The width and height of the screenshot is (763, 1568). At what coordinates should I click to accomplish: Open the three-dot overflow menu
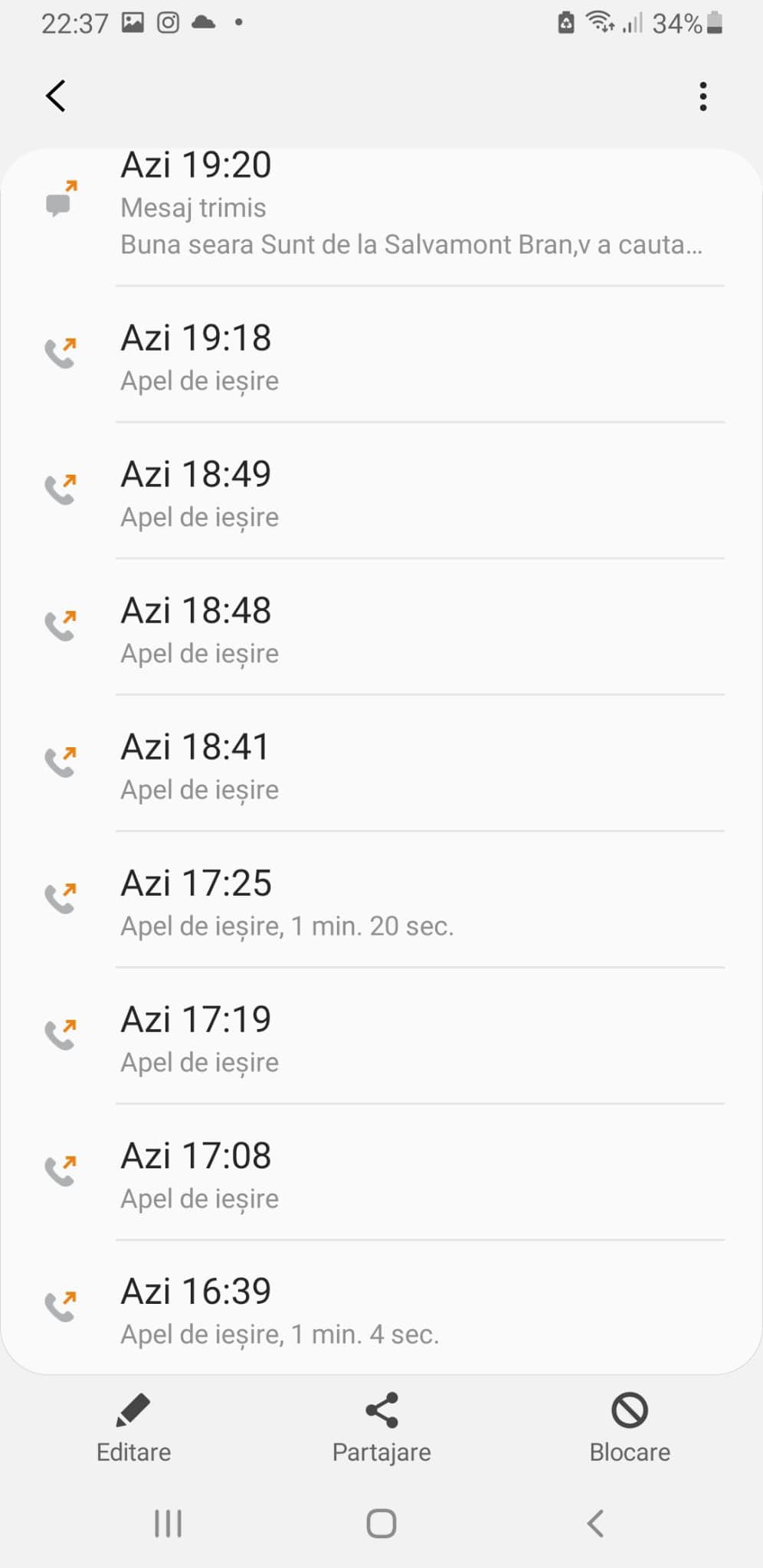click(x=702, y=96)
